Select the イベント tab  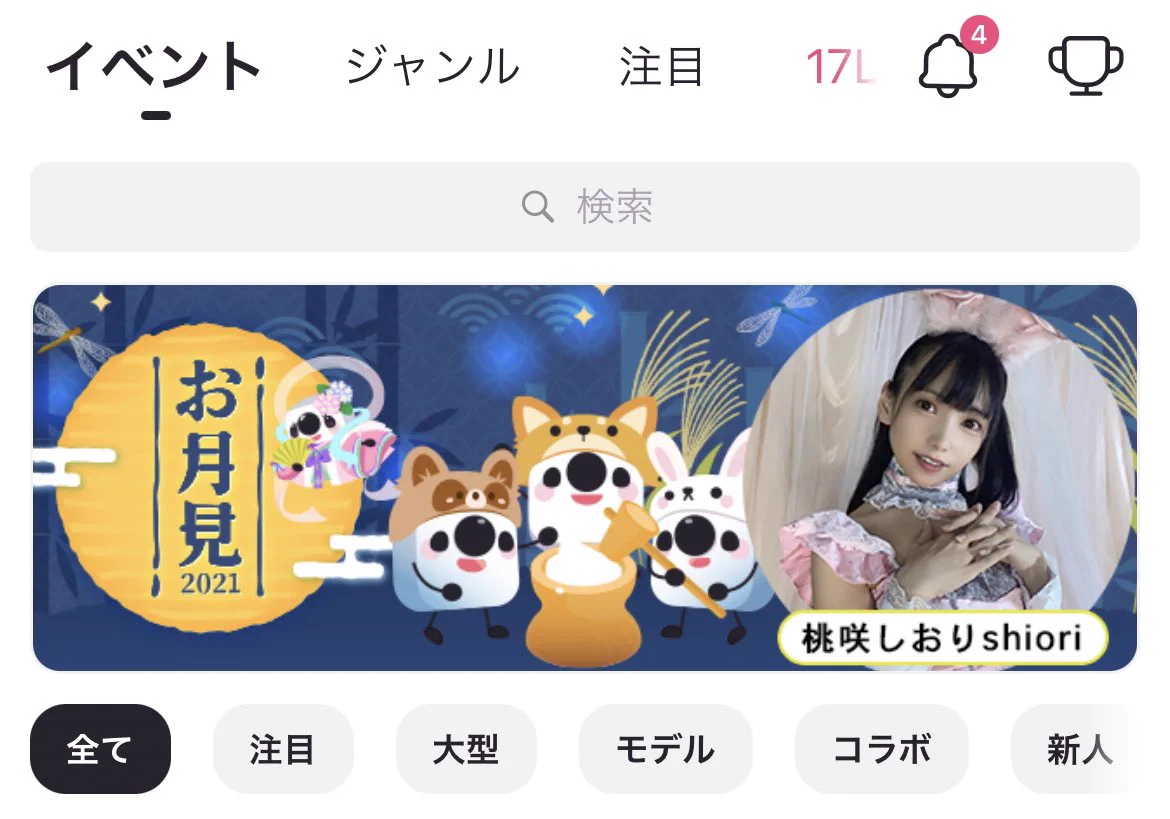[154, 67]
